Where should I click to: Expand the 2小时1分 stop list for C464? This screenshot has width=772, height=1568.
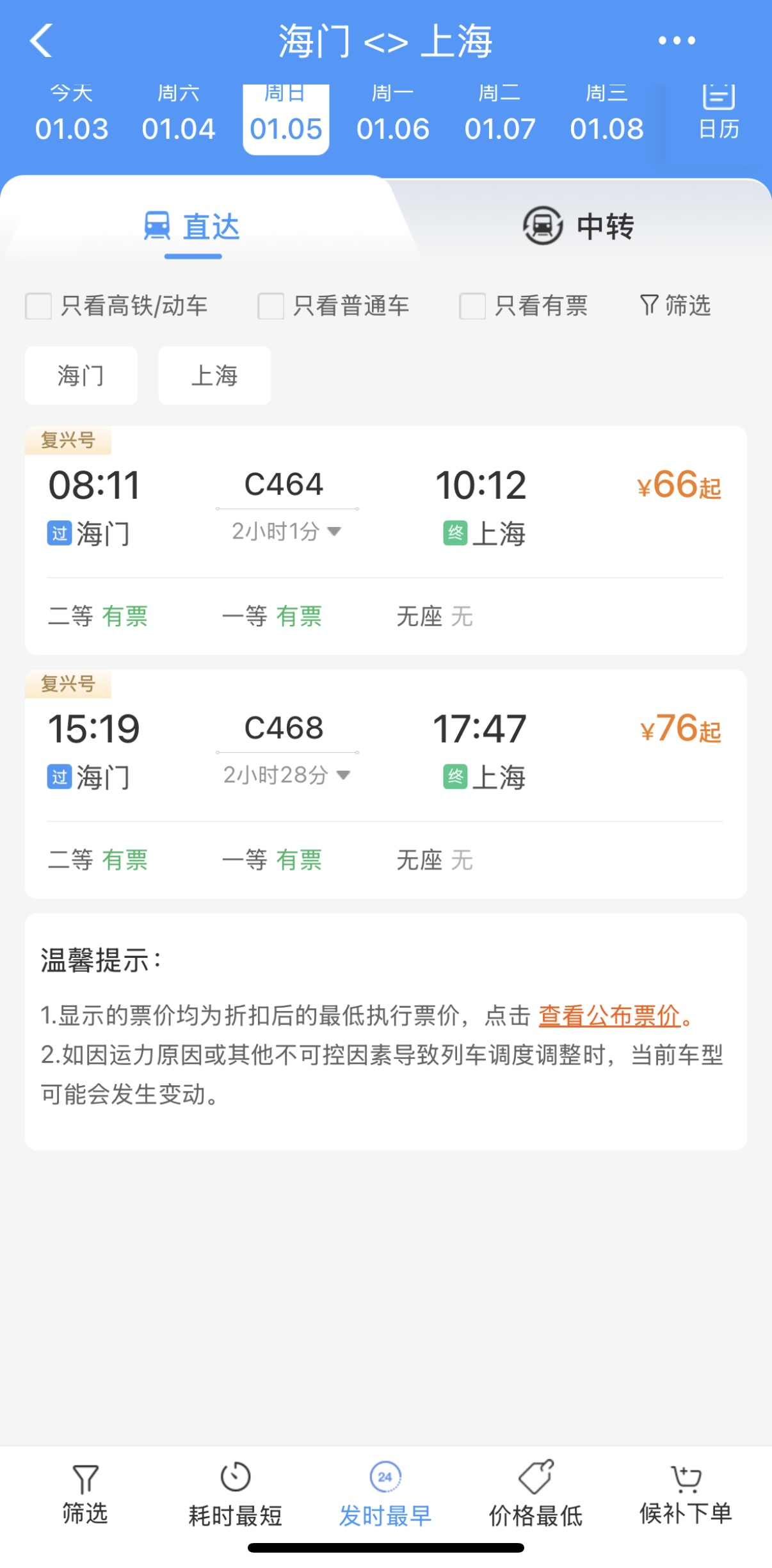pos(286,531)
